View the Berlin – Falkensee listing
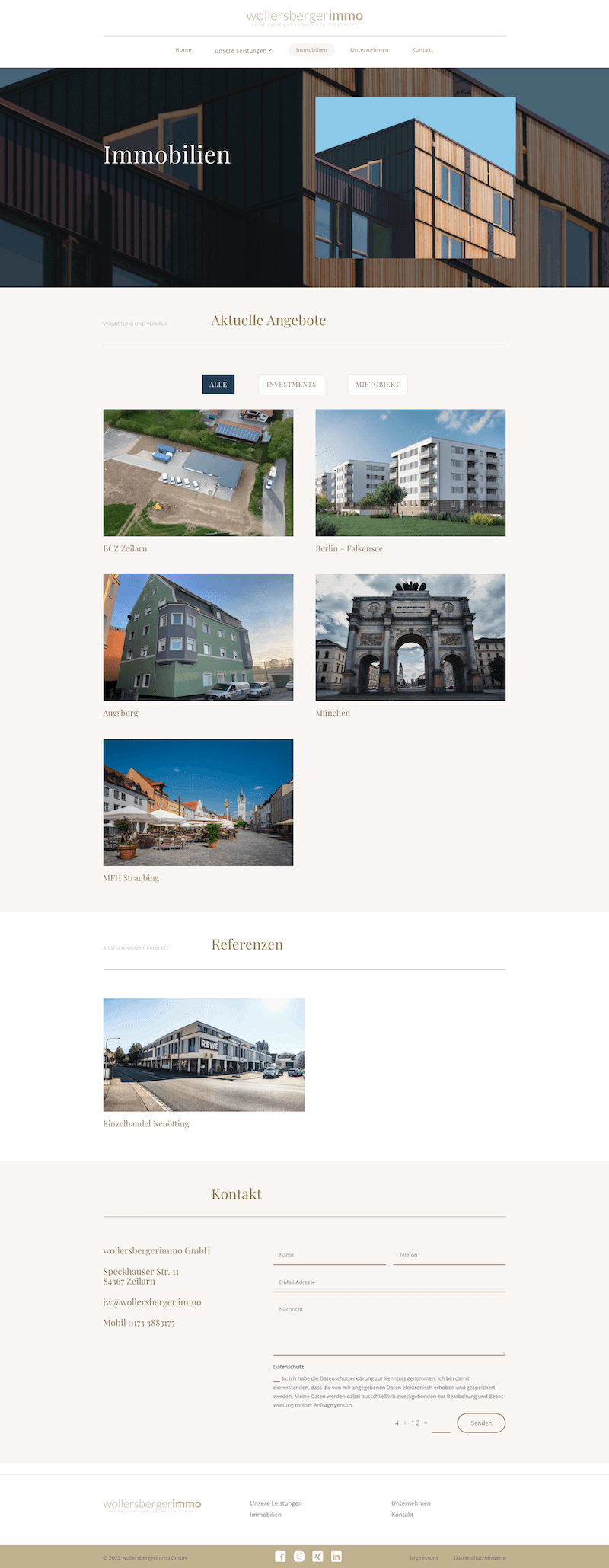 point(410,473)
